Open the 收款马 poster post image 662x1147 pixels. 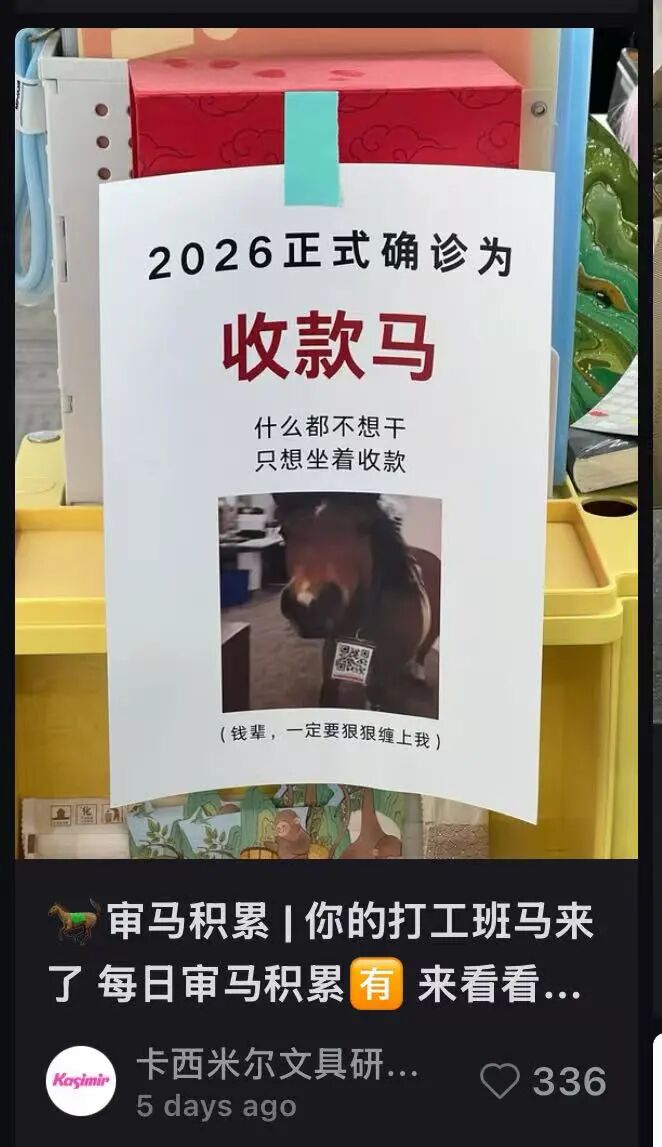point(326,450)
